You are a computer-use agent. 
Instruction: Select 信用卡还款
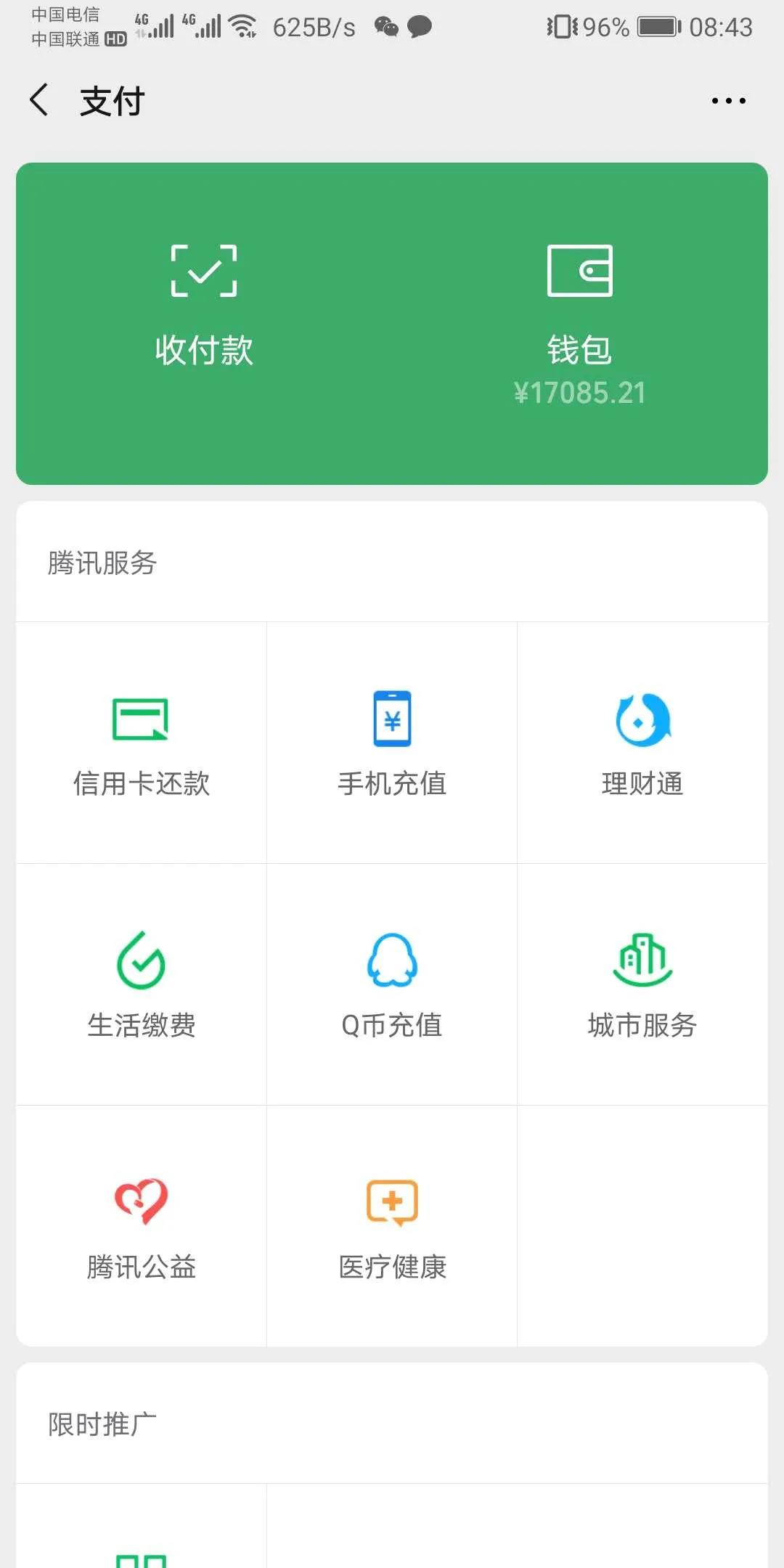point(142,743)
